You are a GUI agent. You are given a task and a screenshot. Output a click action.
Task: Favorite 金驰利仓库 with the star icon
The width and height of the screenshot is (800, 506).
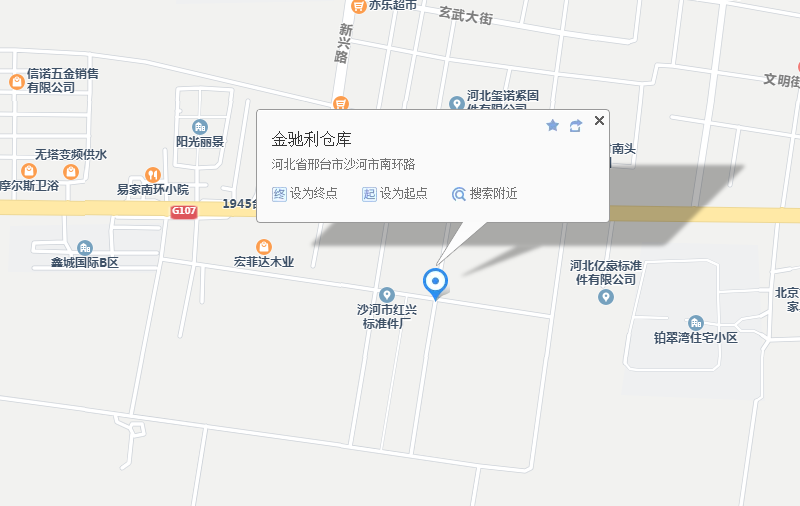552,125
